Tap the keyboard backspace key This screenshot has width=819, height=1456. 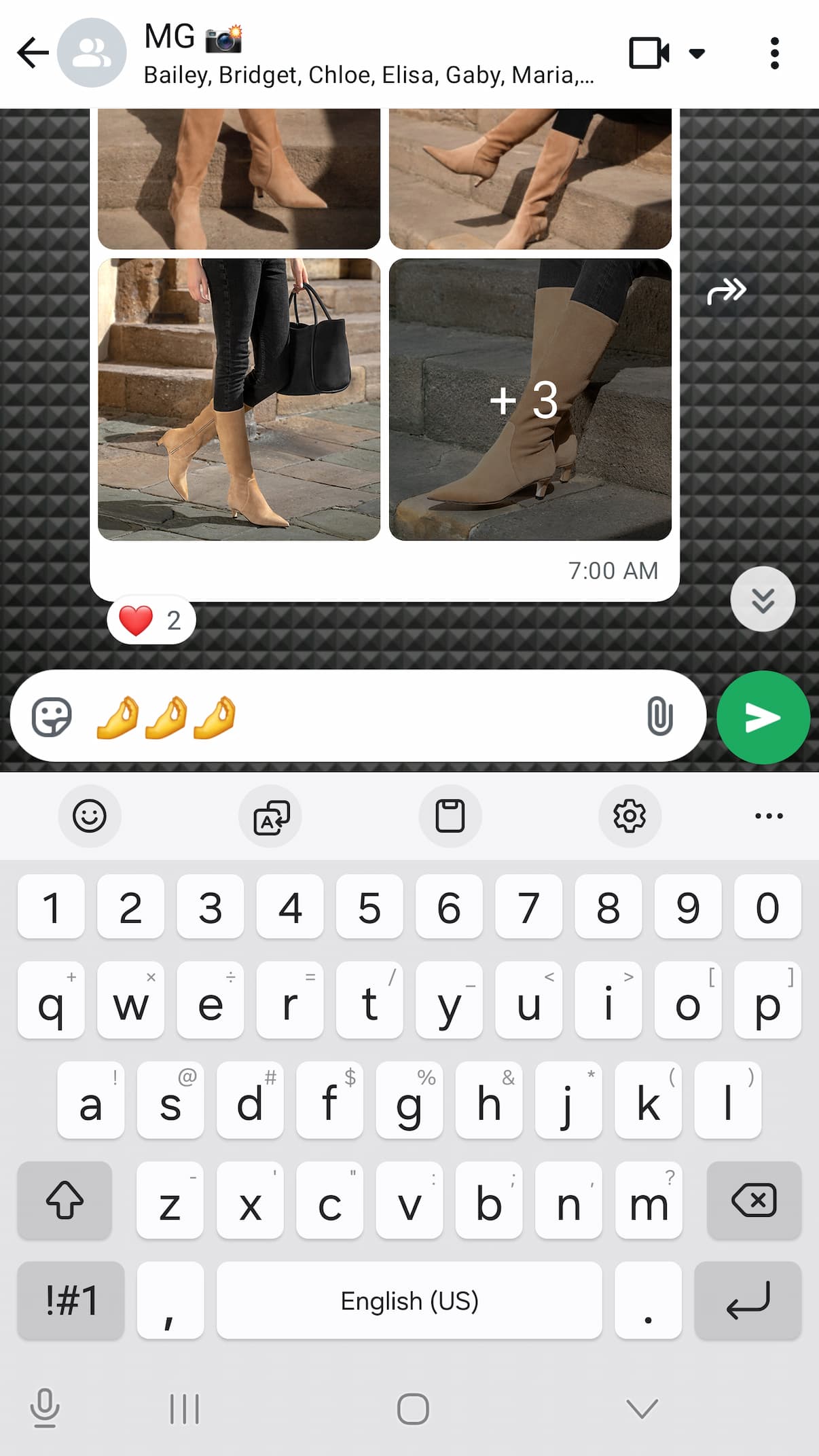point(753,1200)
